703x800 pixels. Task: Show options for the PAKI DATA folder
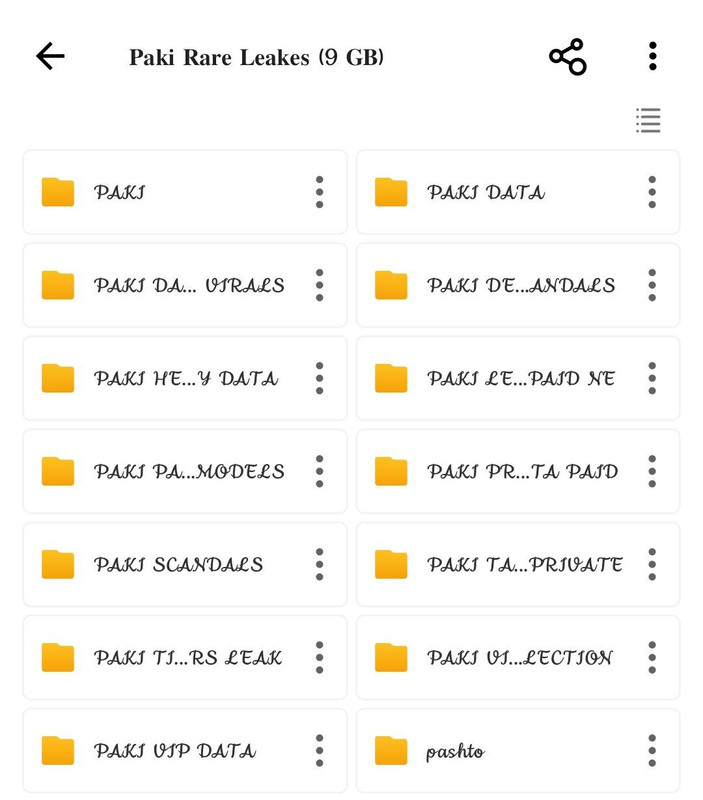coord(652,192)
